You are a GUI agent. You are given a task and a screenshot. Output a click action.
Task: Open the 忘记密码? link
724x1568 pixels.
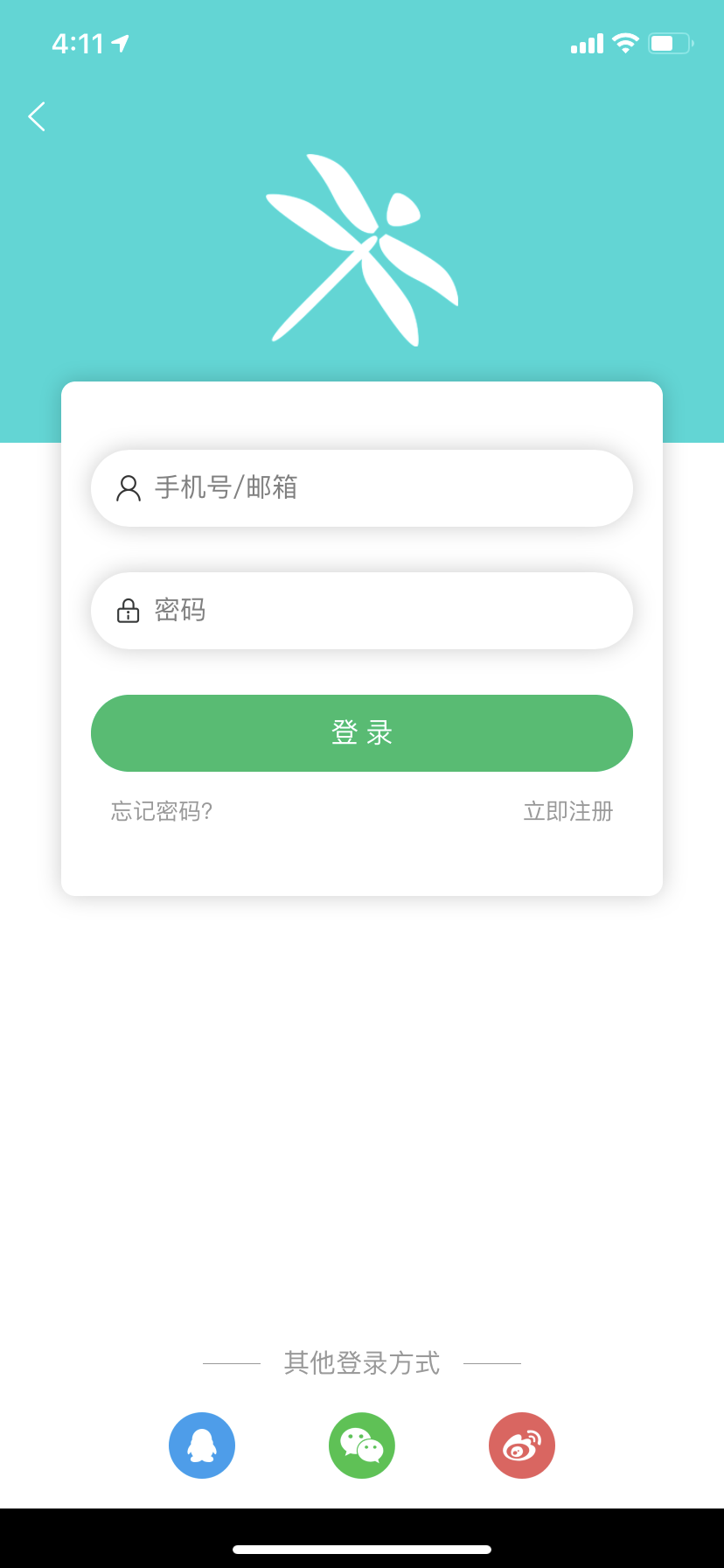[x=162, y=811]
